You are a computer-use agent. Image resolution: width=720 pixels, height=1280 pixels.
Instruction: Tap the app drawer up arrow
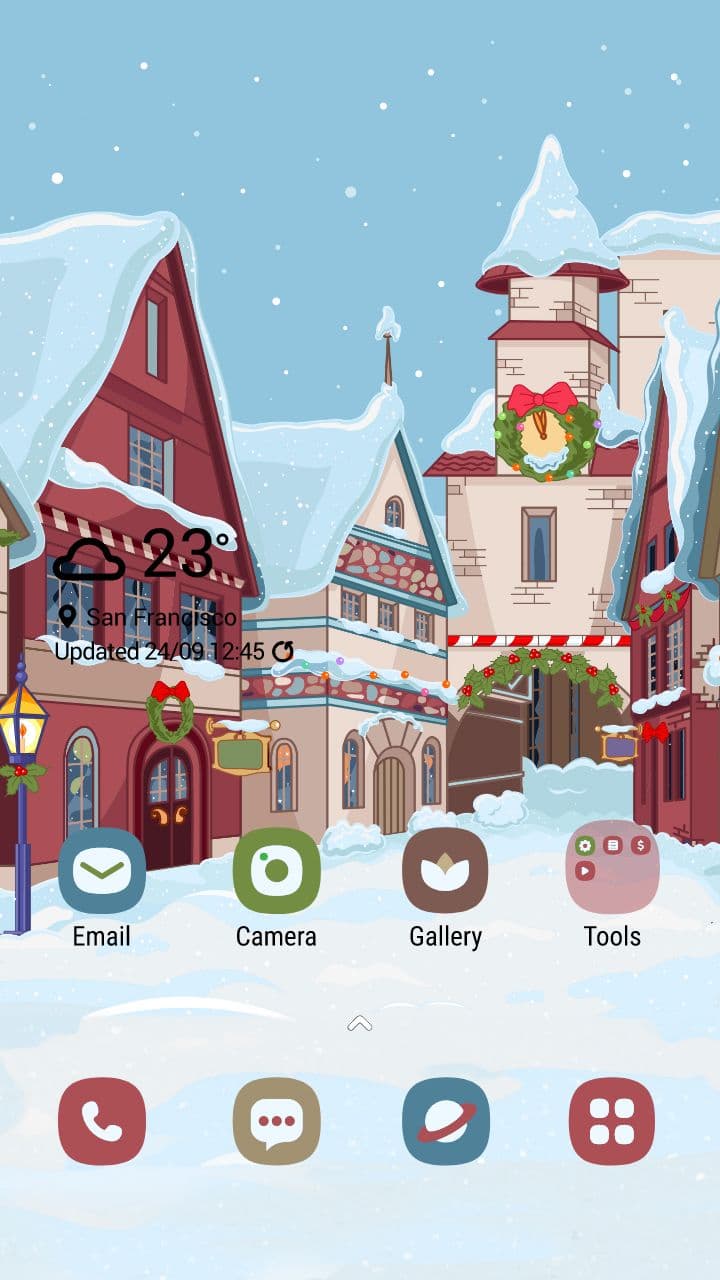pyautogui.click(x=359, y=1023)
